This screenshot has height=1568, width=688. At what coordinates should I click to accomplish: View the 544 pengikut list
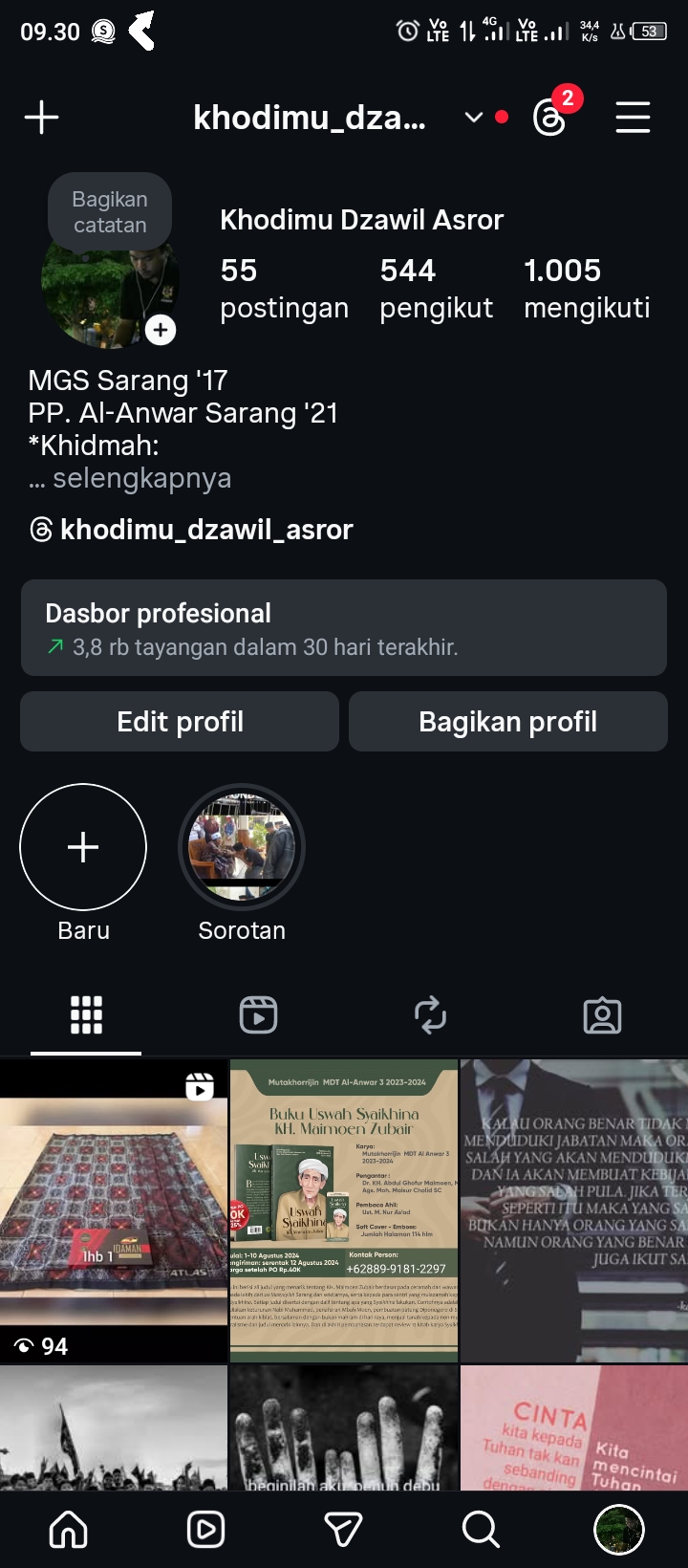(436, 289)
